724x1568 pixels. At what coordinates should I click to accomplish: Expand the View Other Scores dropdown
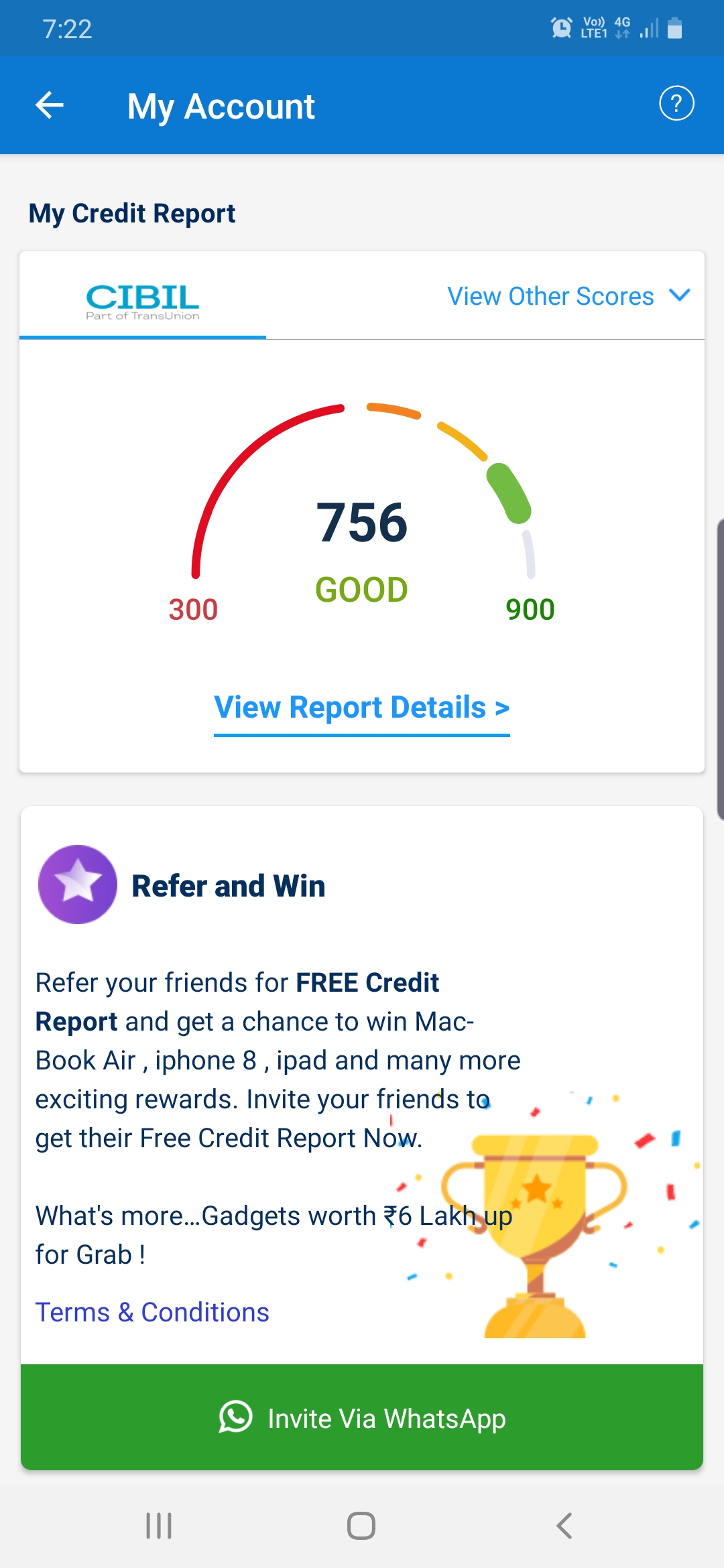click(568, 296)
